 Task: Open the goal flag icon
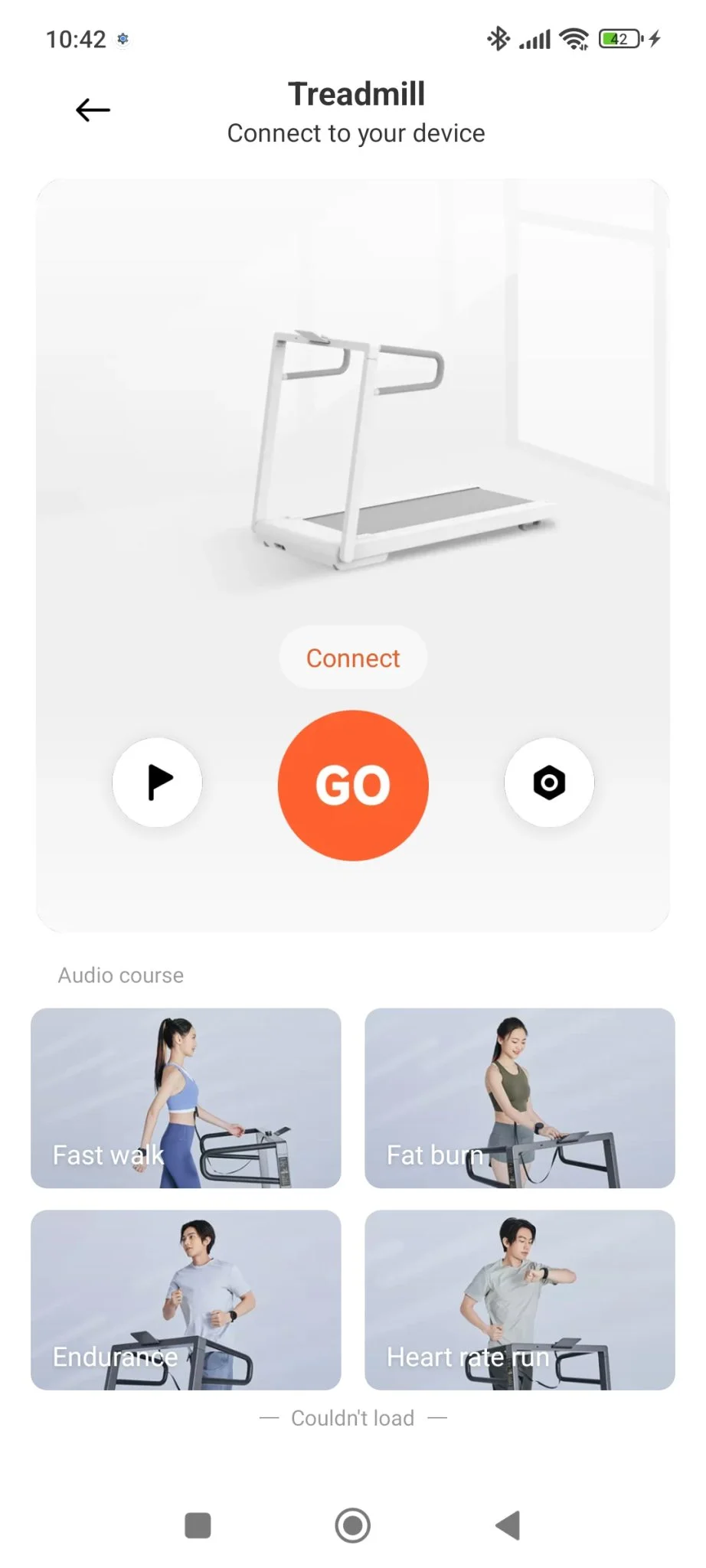pyautogui.click(x=158, y=782)
